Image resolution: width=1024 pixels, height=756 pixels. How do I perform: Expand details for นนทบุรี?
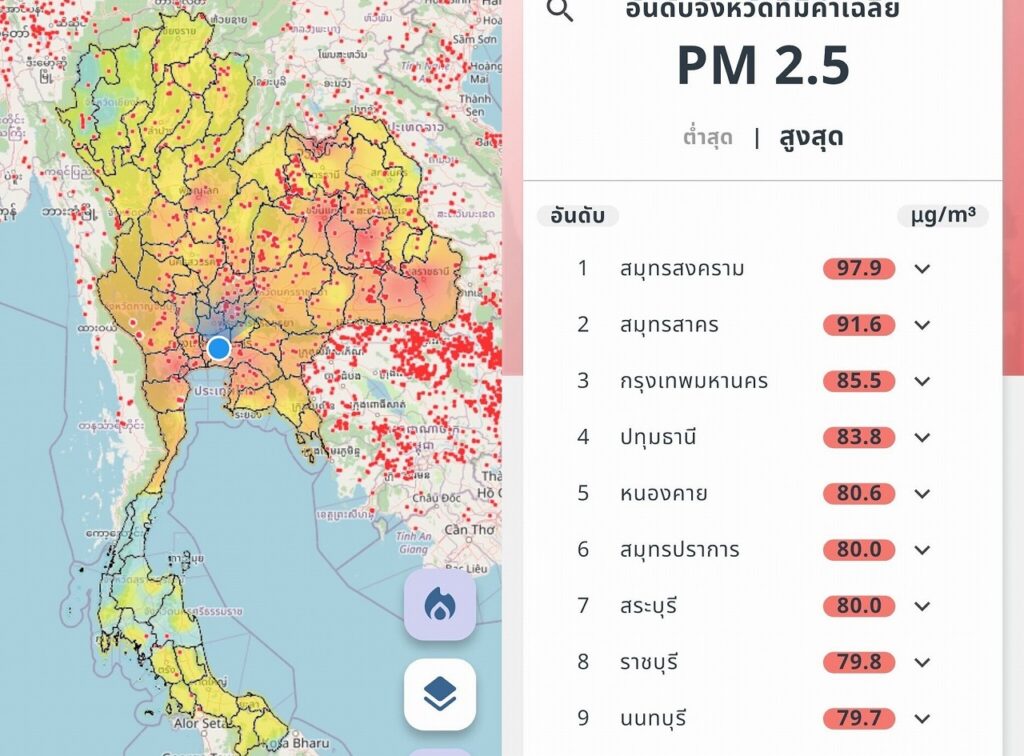pyautogui.click(x=922, y=718)
